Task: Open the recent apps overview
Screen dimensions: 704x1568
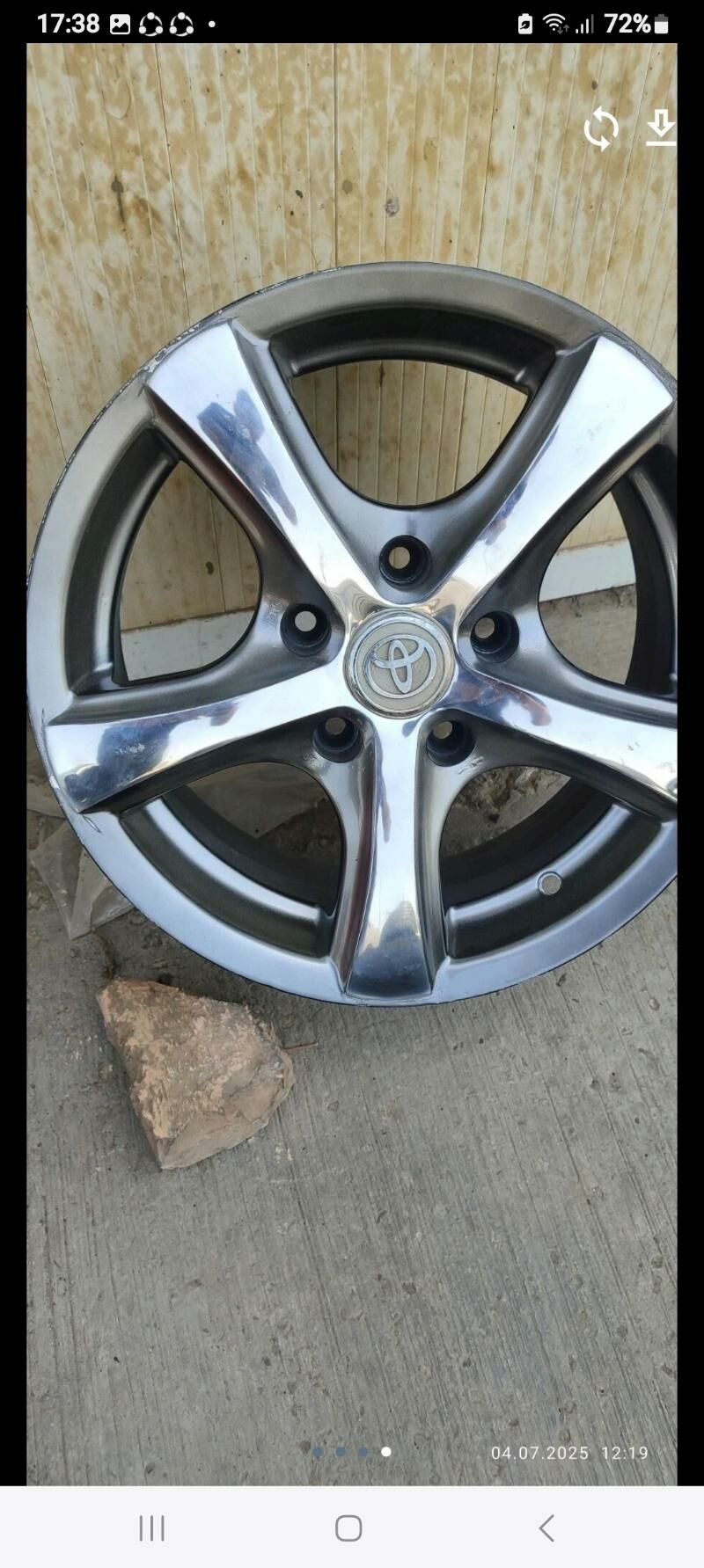Action: (152, 1528)
